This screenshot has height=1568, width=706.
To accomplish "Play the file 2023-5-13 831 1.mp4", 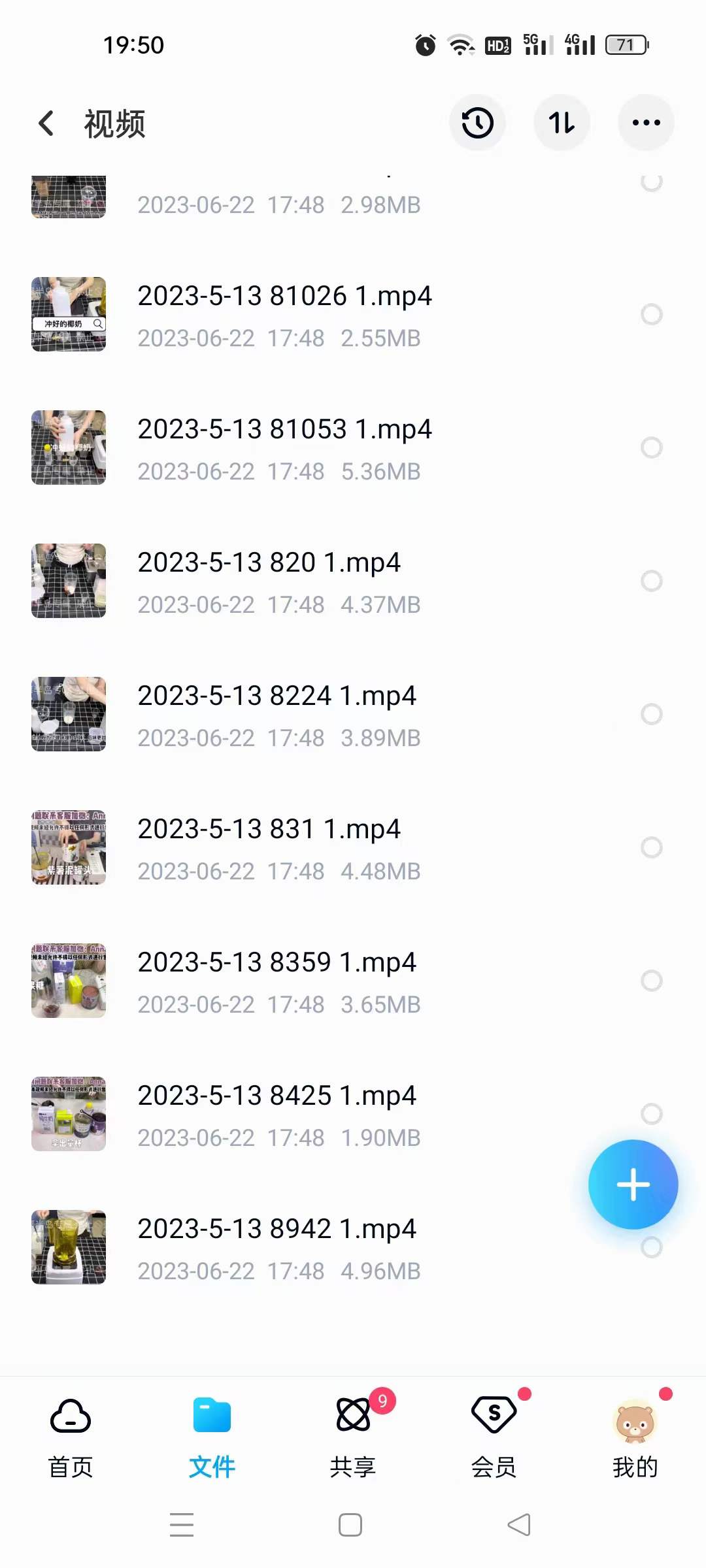I will coord(269,830).
